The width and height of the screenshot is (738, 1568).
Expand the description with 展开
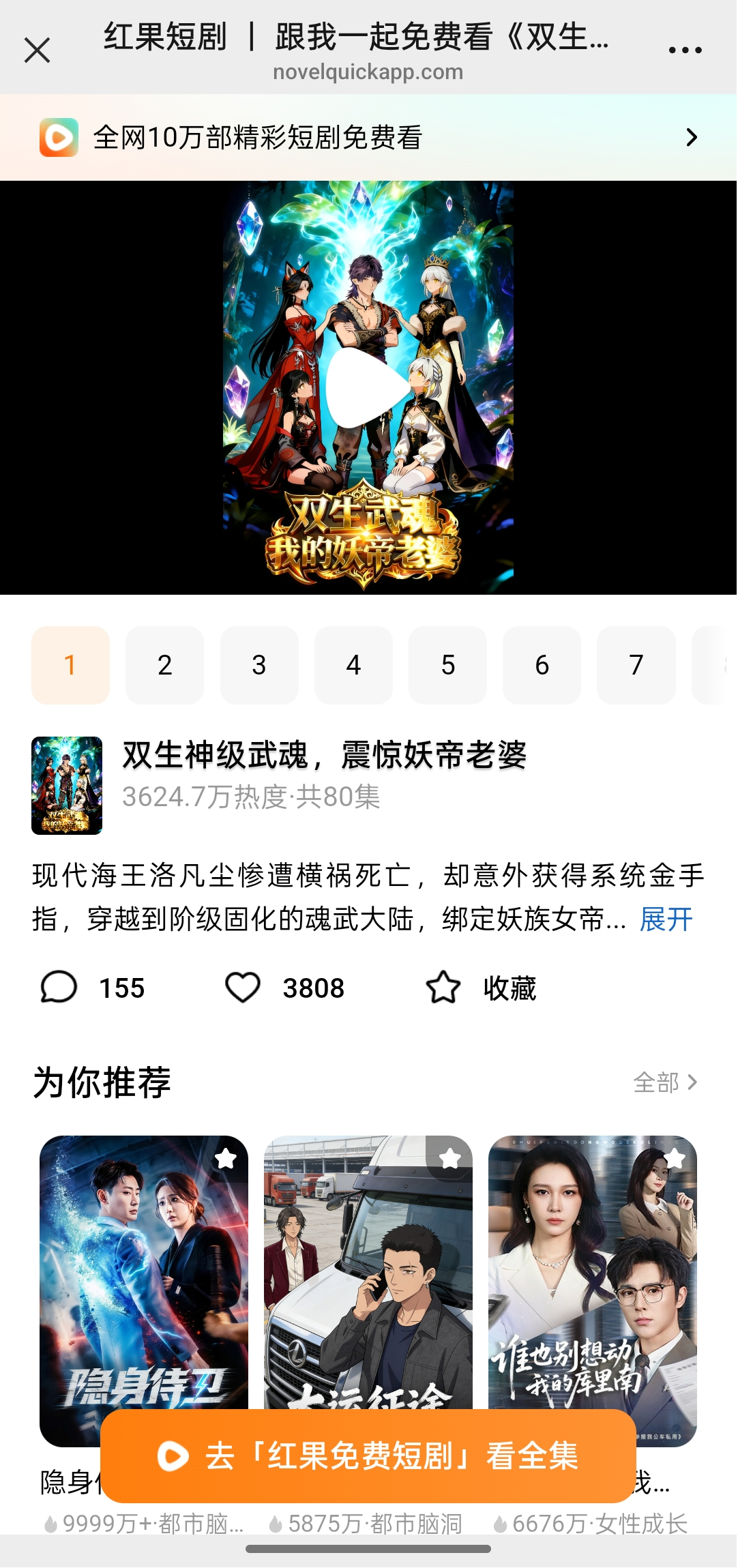pyautogui.click(x=666, y=919)
